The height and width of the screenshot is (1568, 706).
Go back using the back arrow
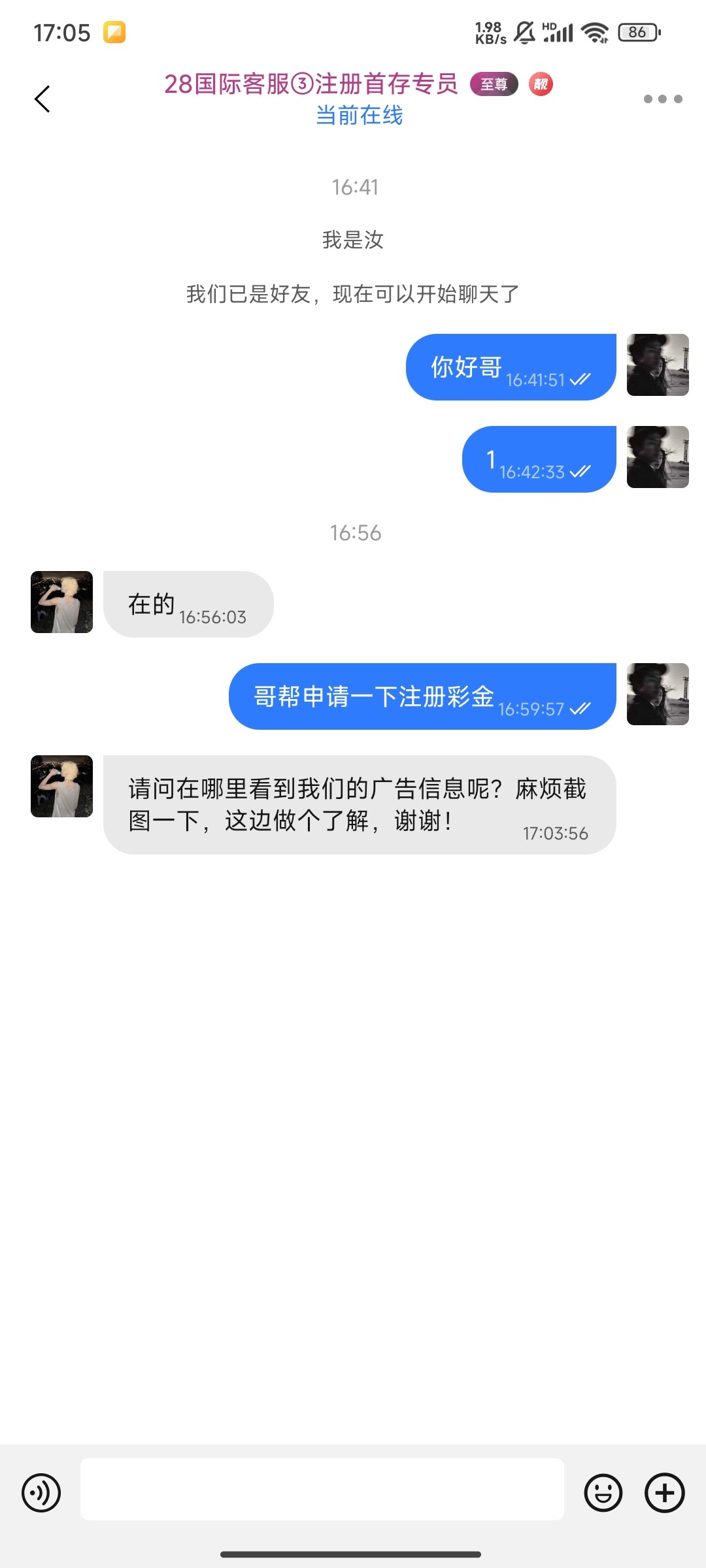(42, 99)
